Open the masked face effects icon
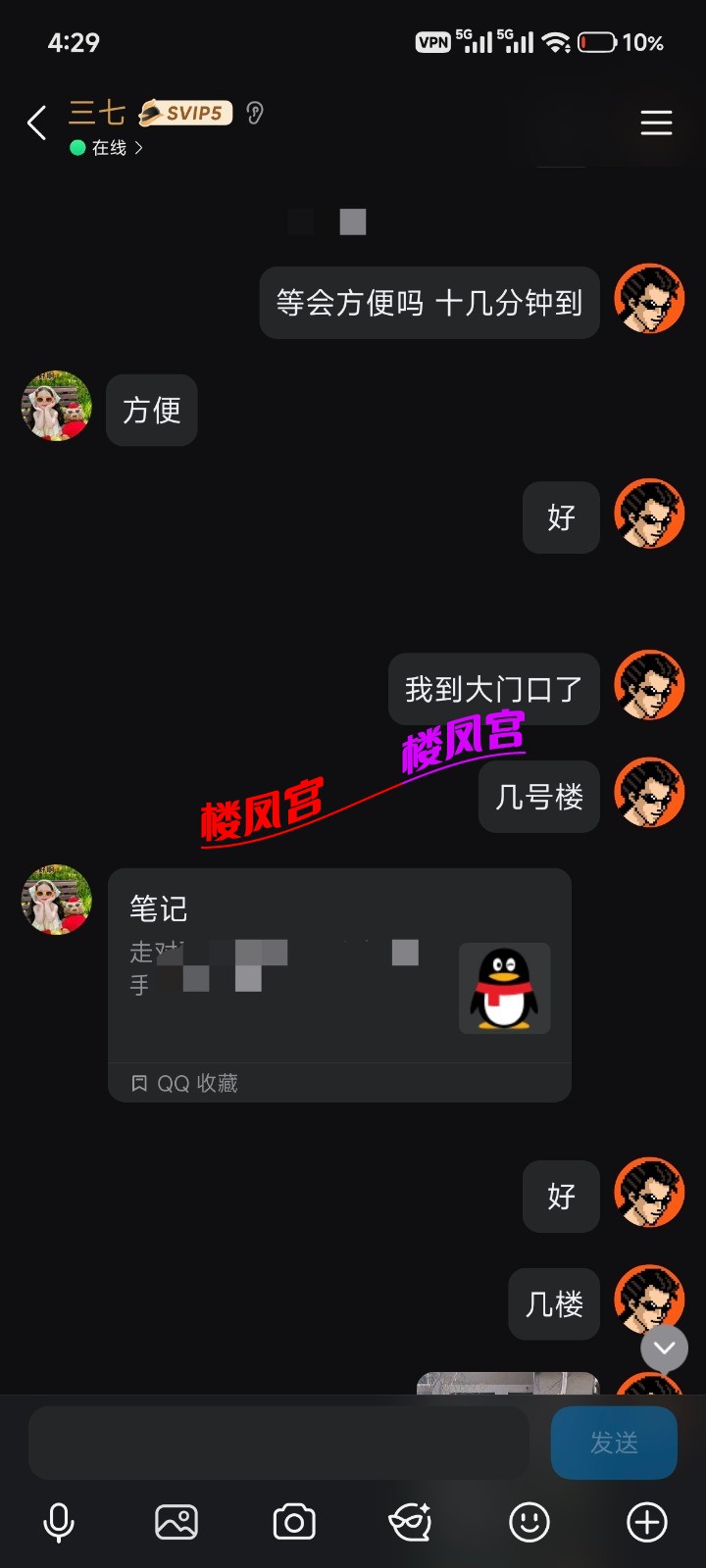This screenshot has width=706, height=1568. [411, 1523]
